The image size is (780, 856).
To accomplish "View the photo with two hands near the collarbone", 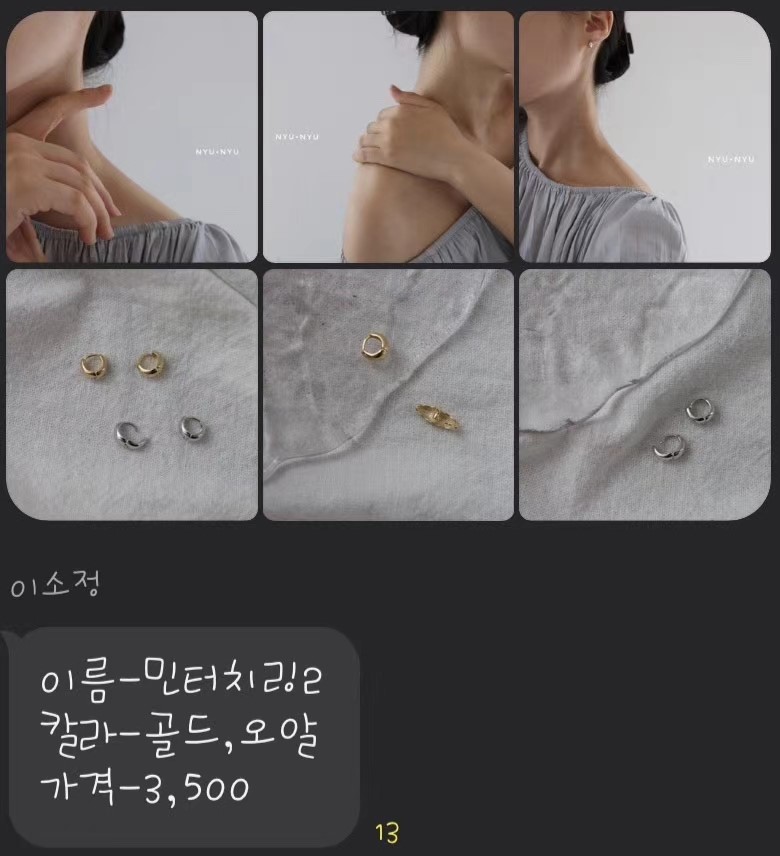I will [132, 137].
